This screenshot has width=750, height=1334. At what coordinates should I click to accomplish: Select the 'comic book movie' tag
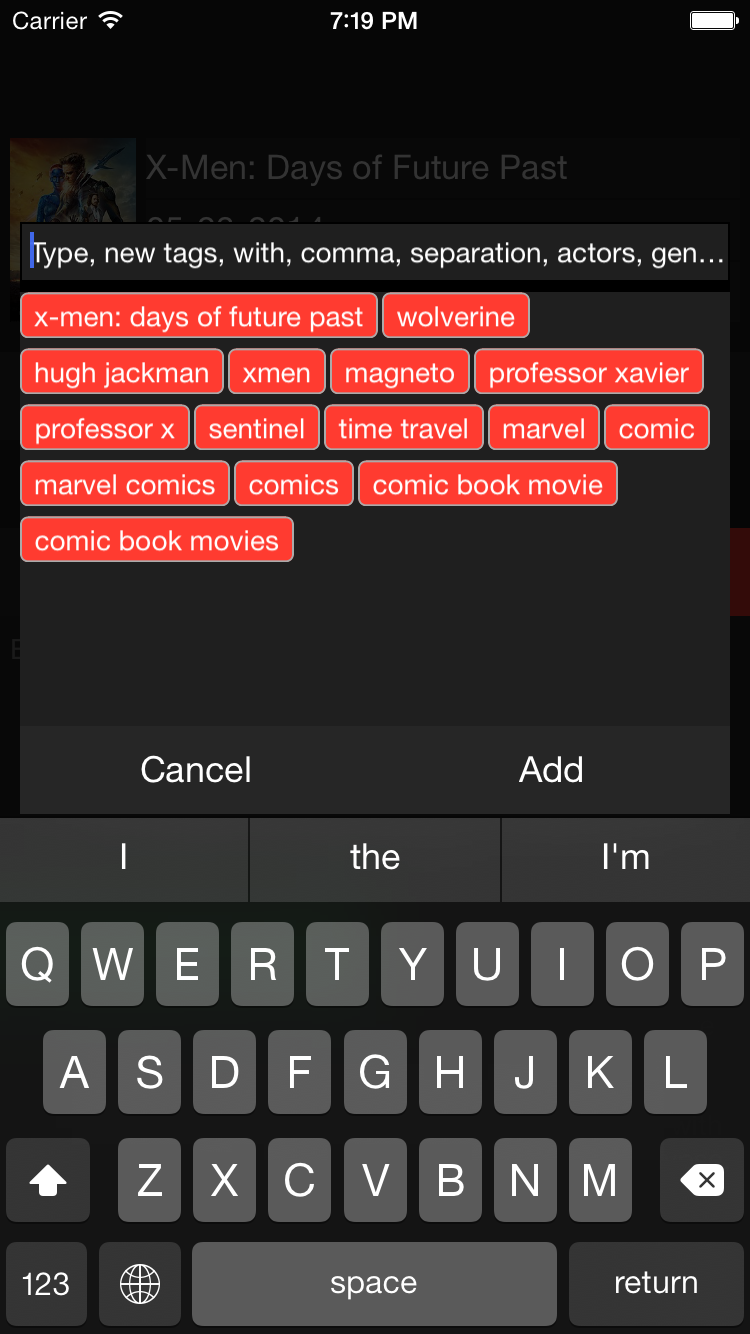click(x=487, y=485)
